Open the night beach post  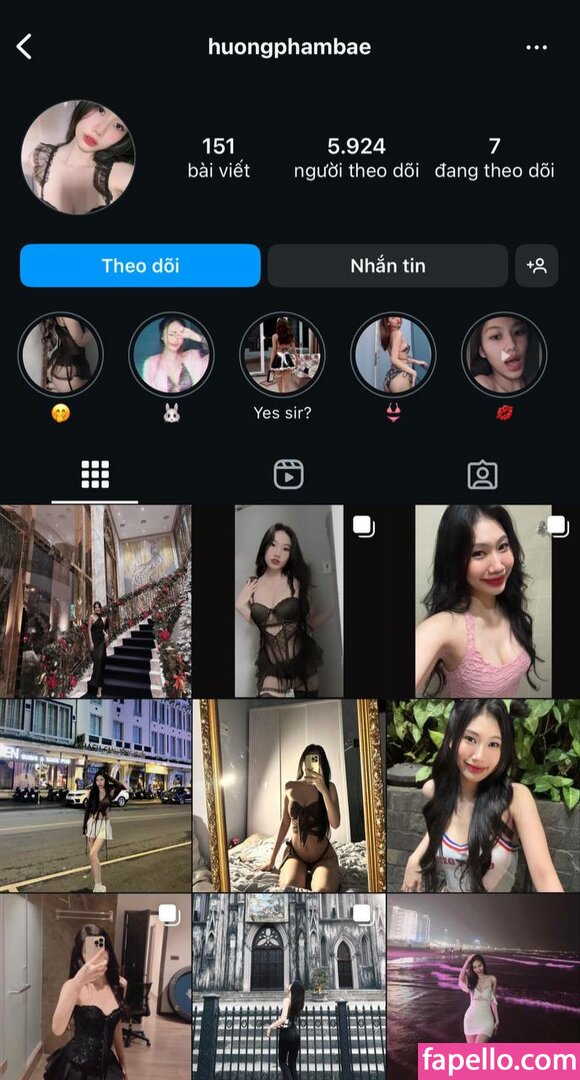click(x=484, y=987)
